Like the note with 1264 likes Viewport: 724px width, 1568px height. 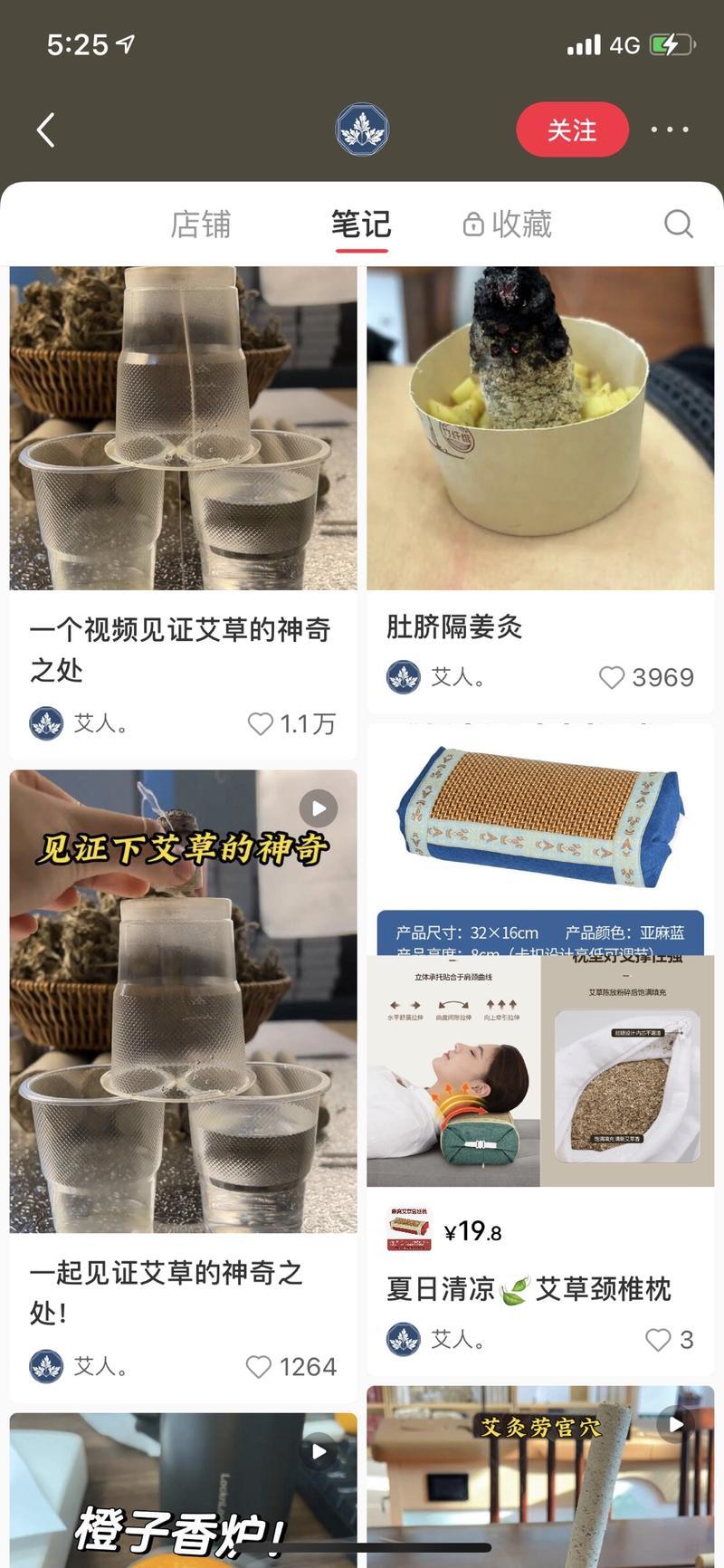(x=259, y=1366)
